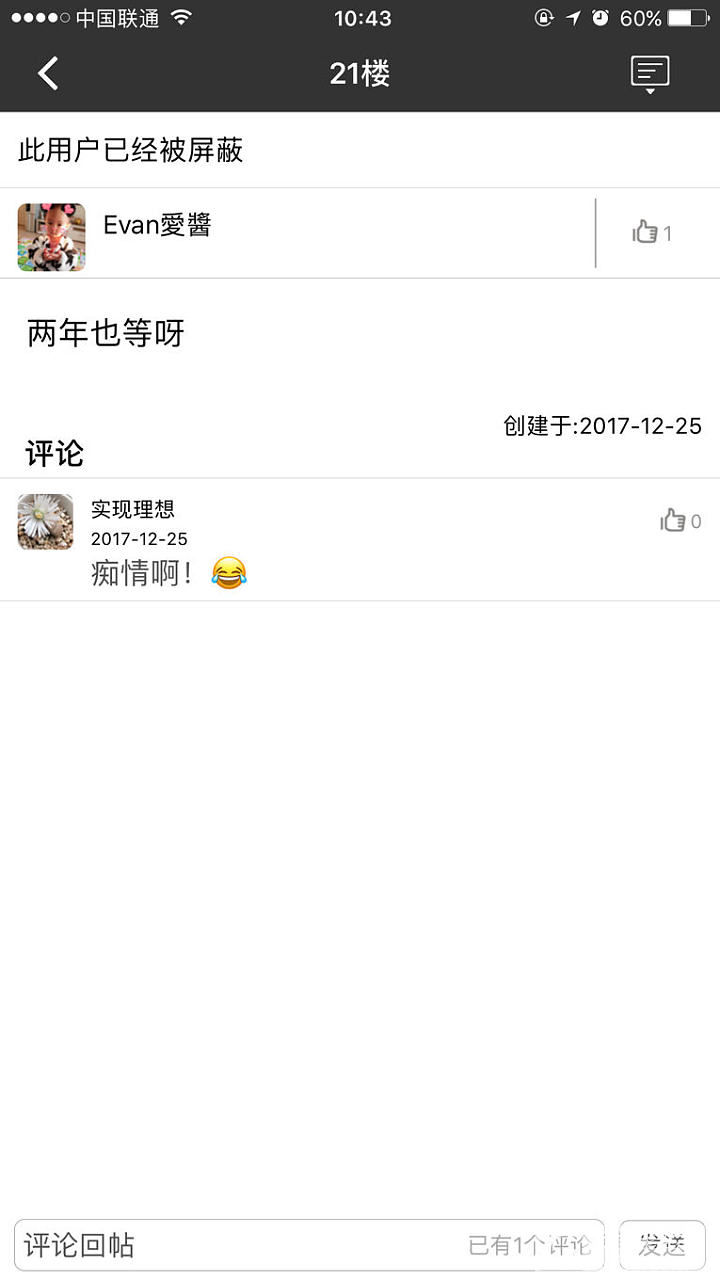The image size is (720, 1280).
Task: Focus the 评论回帖 input field
Action: tap(240, 1245)
